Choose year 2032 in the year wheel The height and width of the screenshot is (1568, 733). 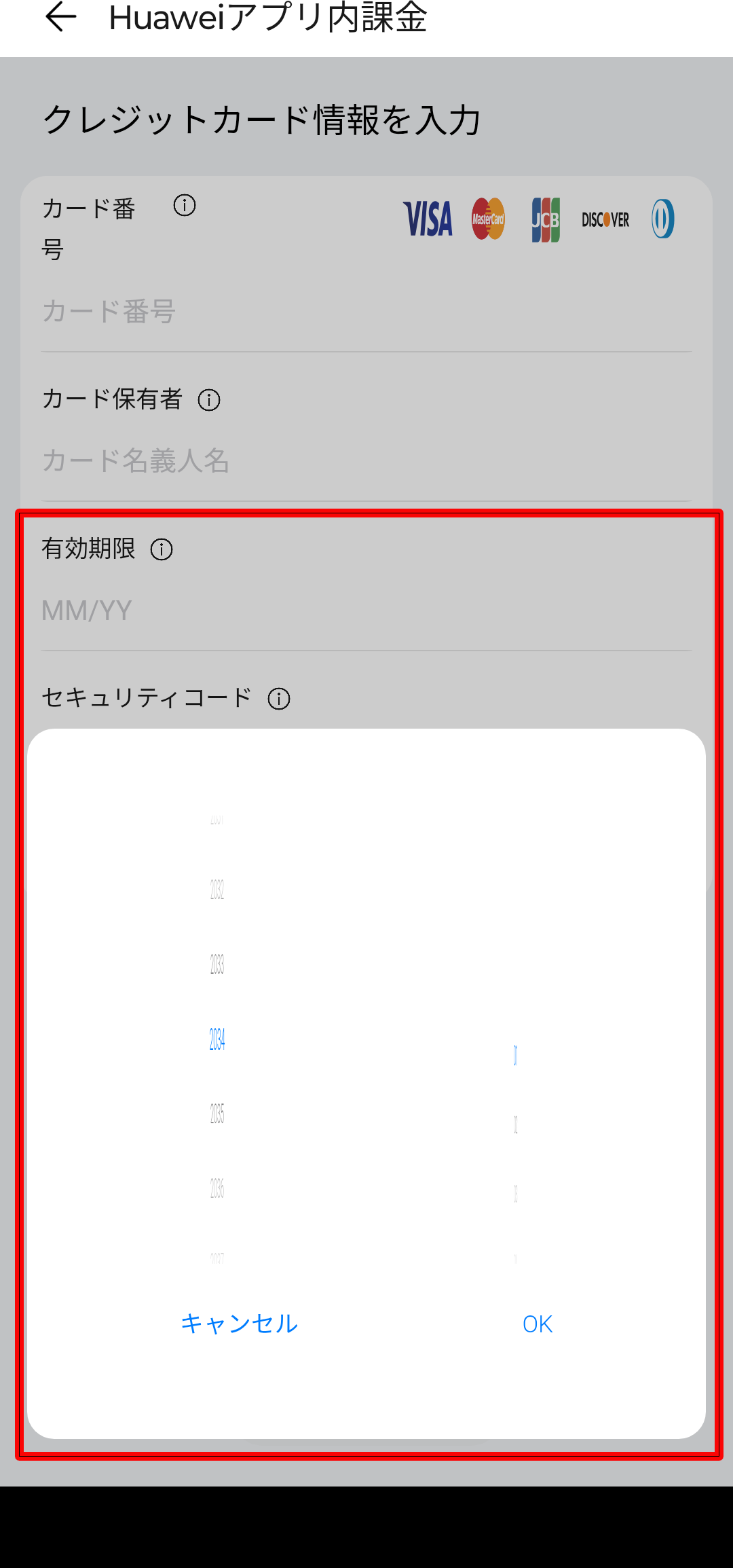pyautogui.click(x=217, y=890)
